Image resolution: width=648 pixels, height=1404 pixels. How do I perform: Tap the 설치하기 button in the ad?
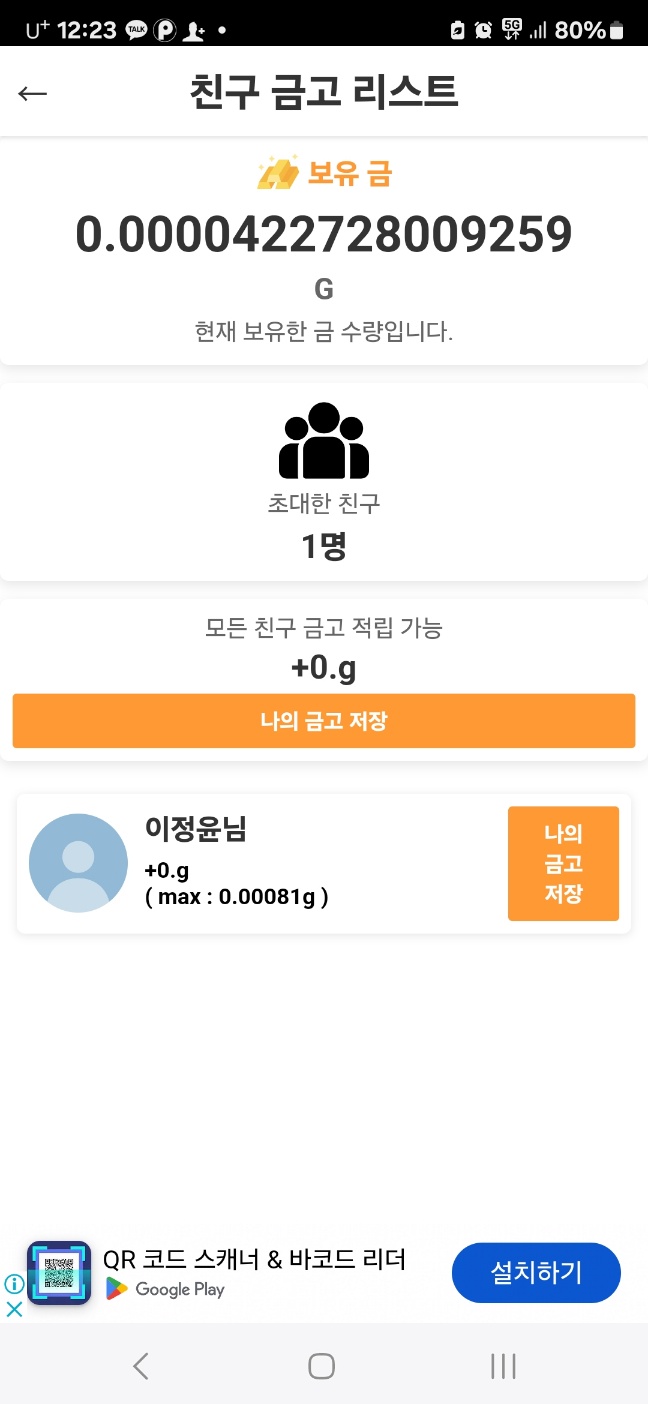pyautogui.click(x=536, y=1273)
